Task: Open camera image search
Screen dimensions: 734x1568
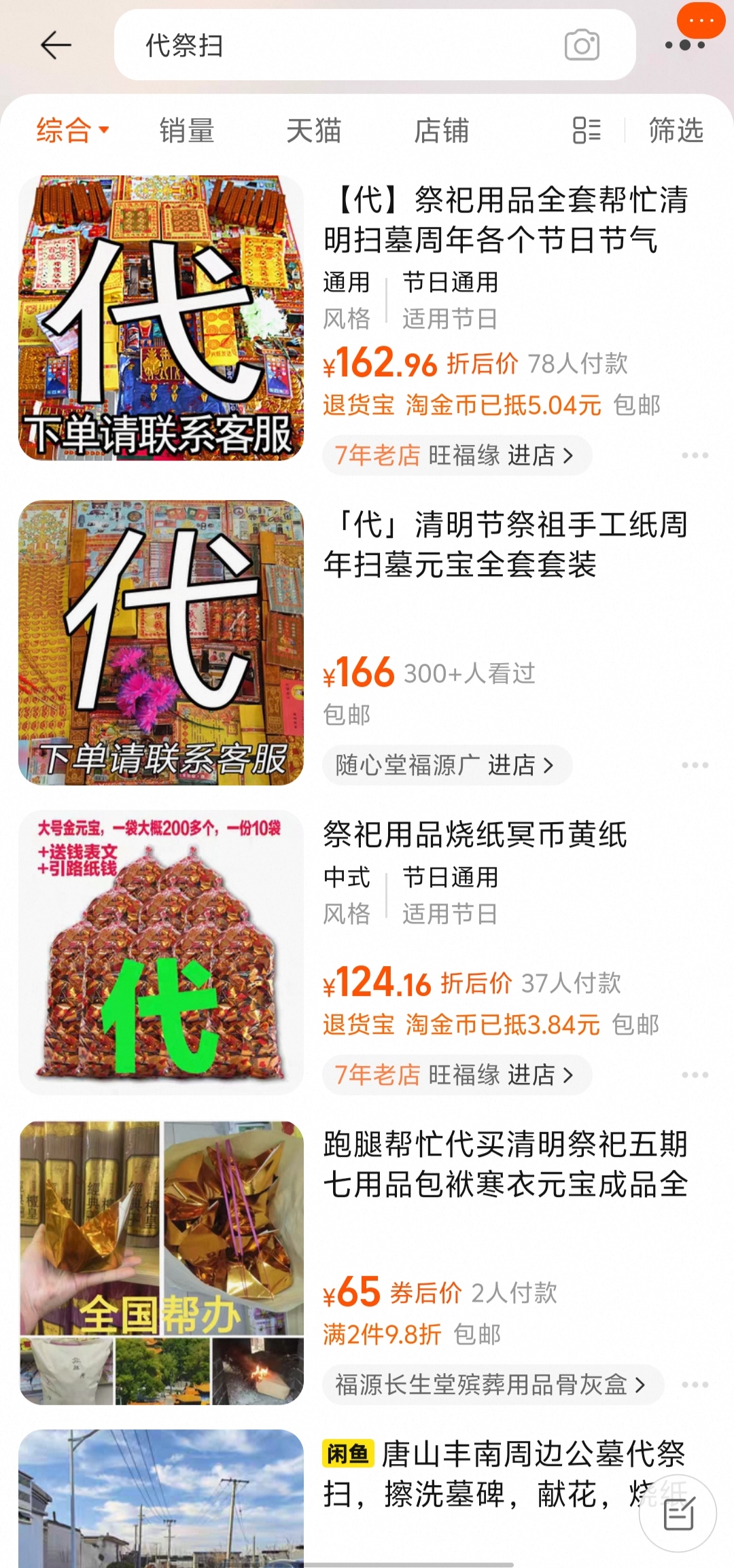Action: (x=582, y=46)
